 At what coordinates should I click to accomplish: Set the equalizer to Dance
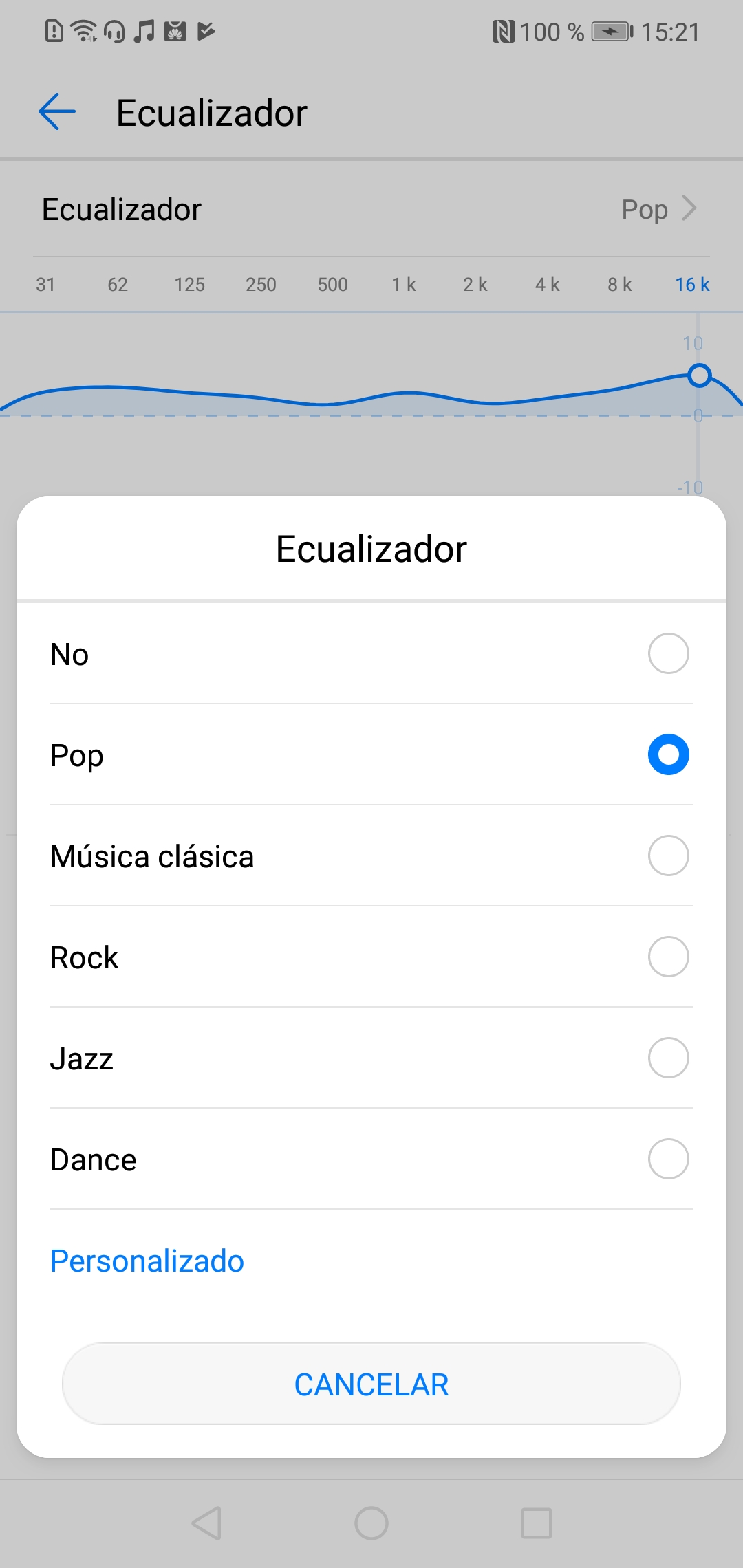(x=667, y=1159)
